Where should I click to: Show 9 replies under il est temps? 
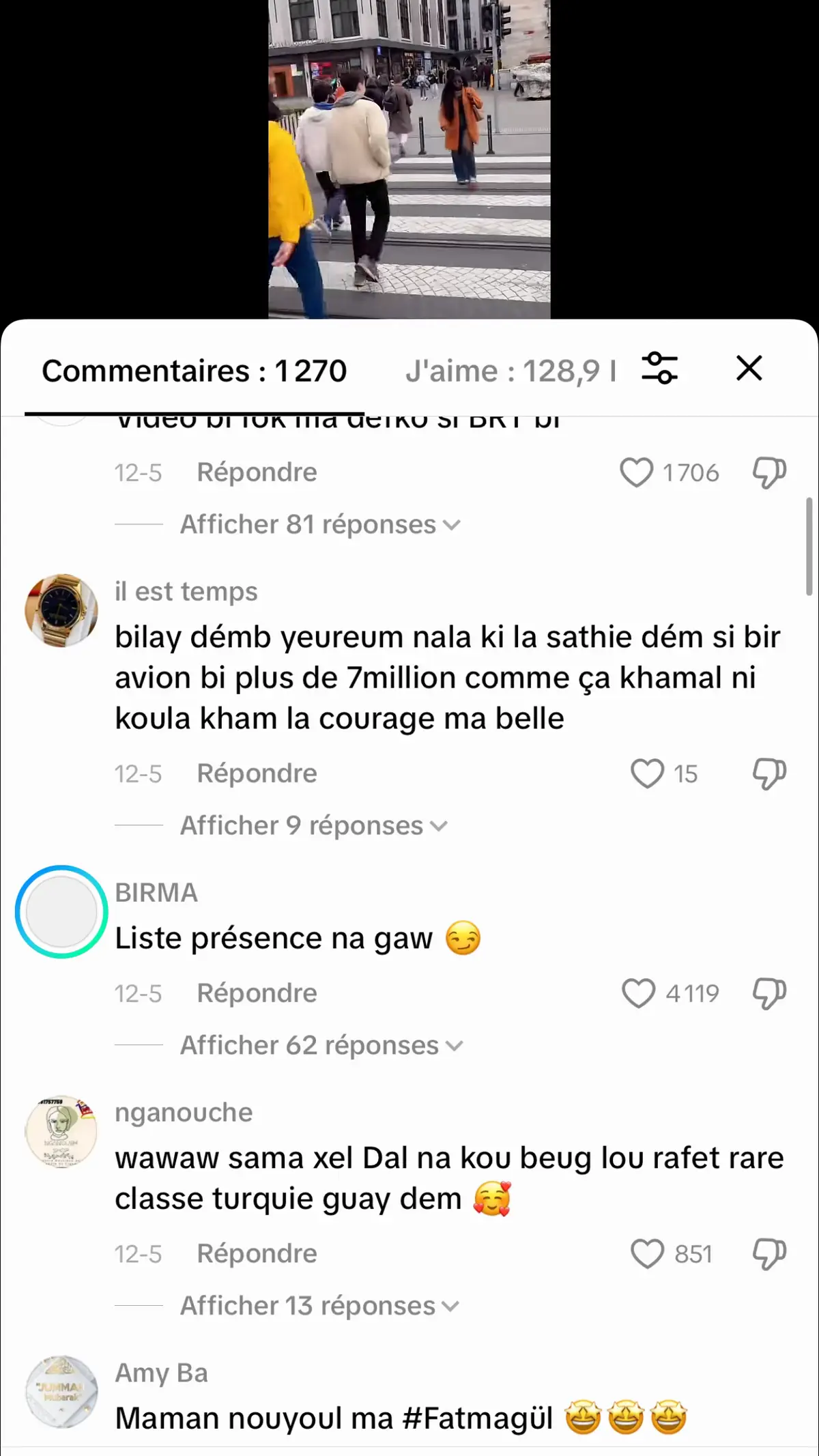[313, 826]
